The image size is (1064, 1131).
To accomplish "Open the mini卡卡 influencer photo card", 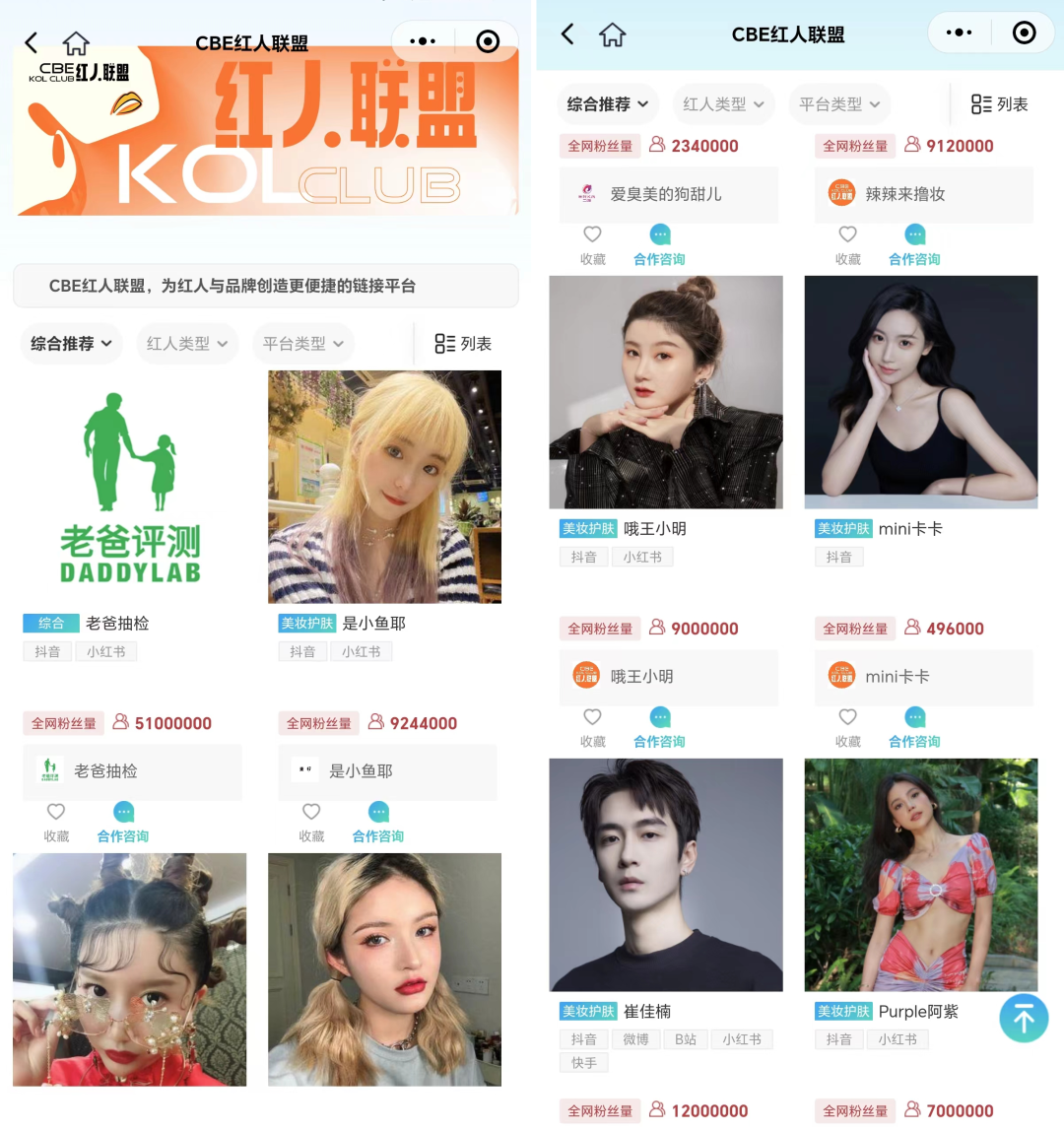I will (x=920, y=392).
